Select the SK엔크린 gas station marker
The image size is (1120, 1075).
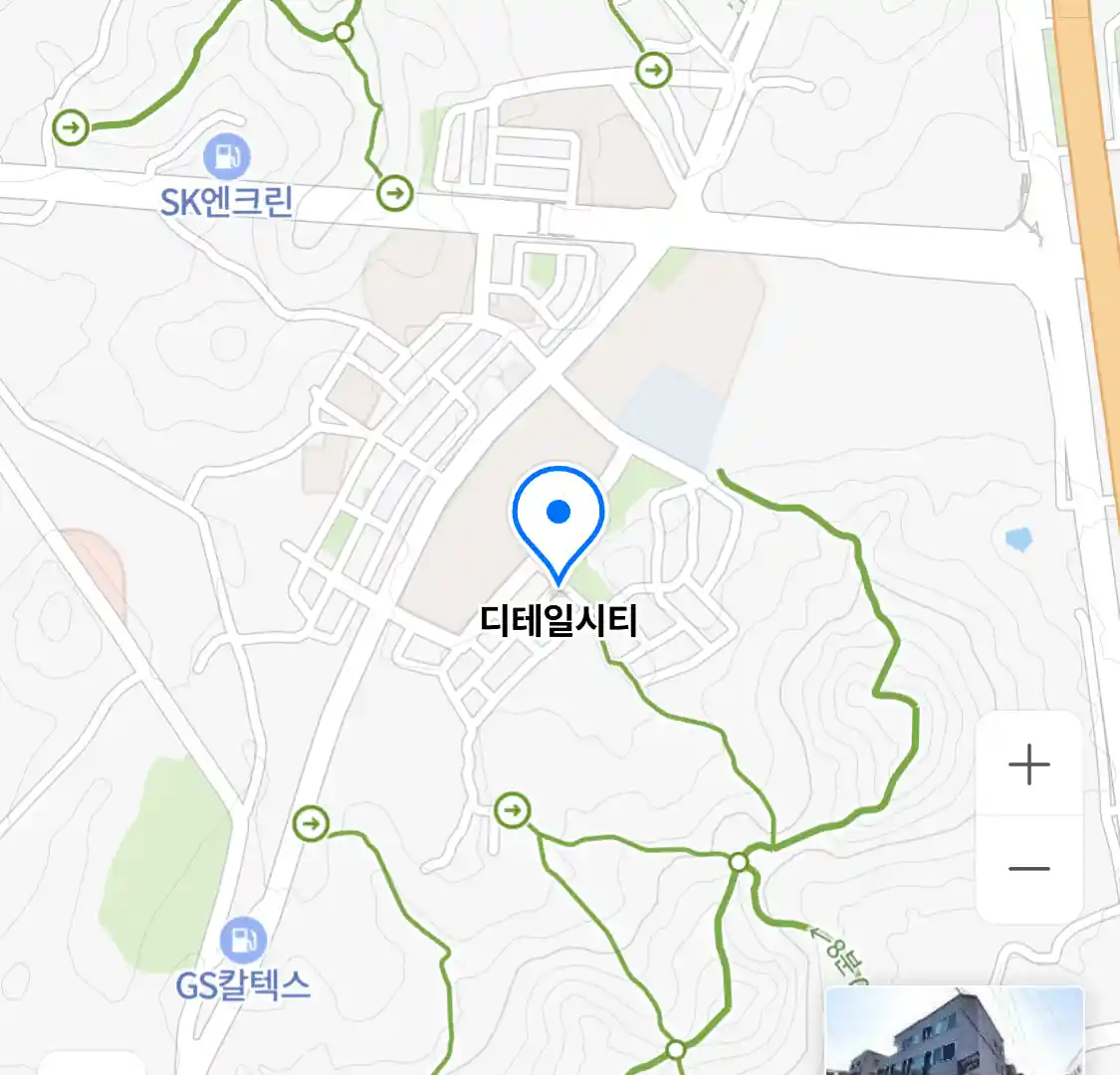(x=227, y=157)
